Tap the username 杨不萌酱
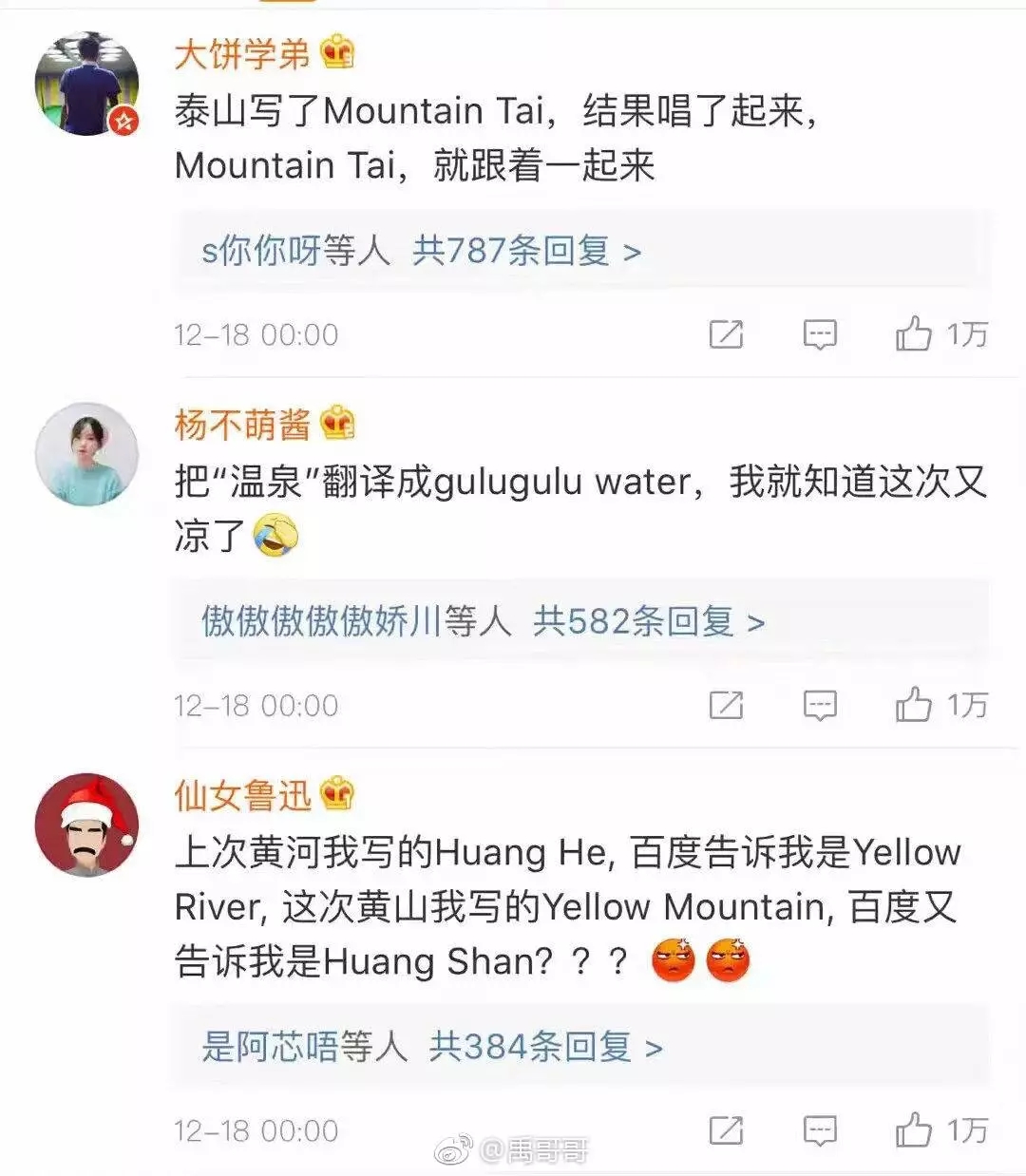Image resolution: width=1026 pixels, height=1176 pixels. coord(242,425)
